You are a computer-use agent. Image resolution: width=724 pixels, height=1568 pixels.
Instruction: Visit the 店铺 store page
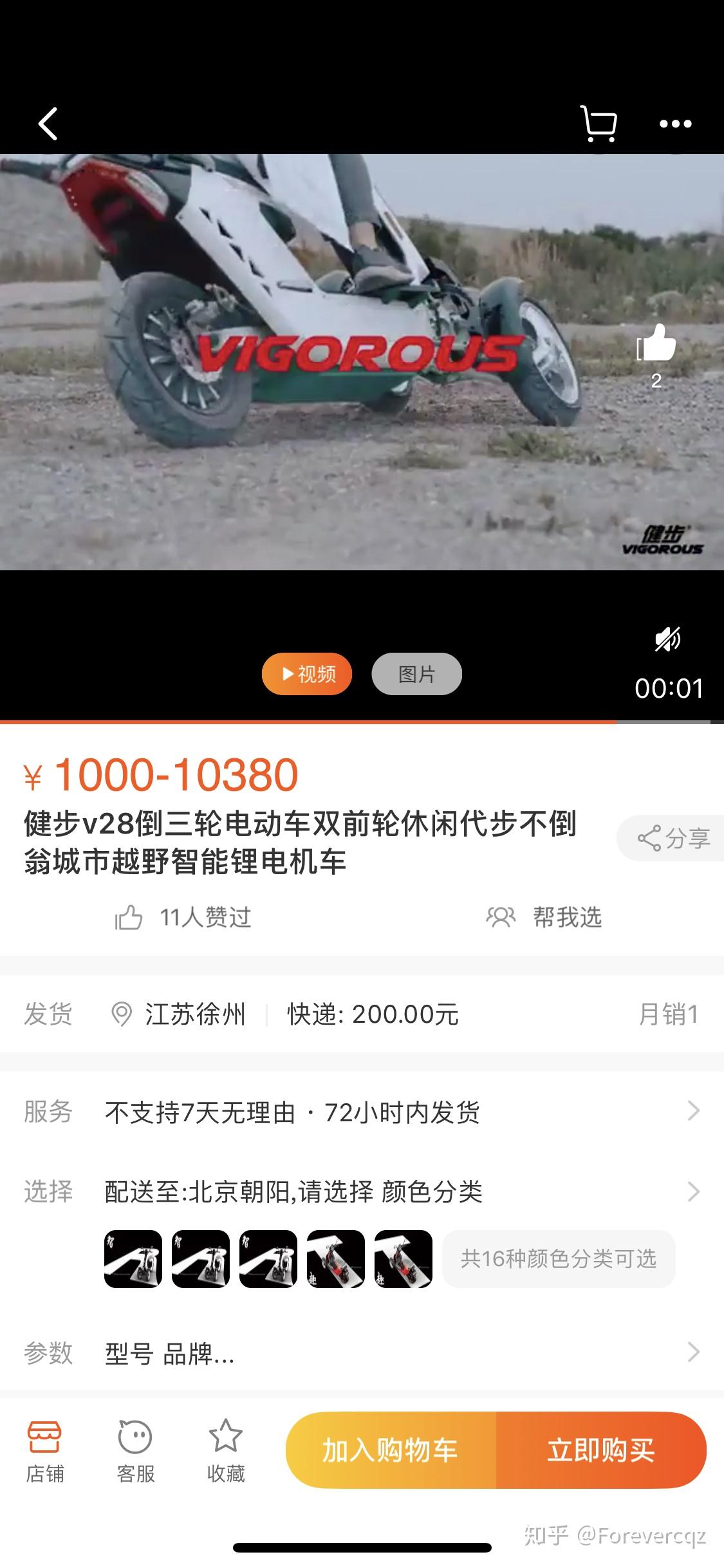point(44,1451)
